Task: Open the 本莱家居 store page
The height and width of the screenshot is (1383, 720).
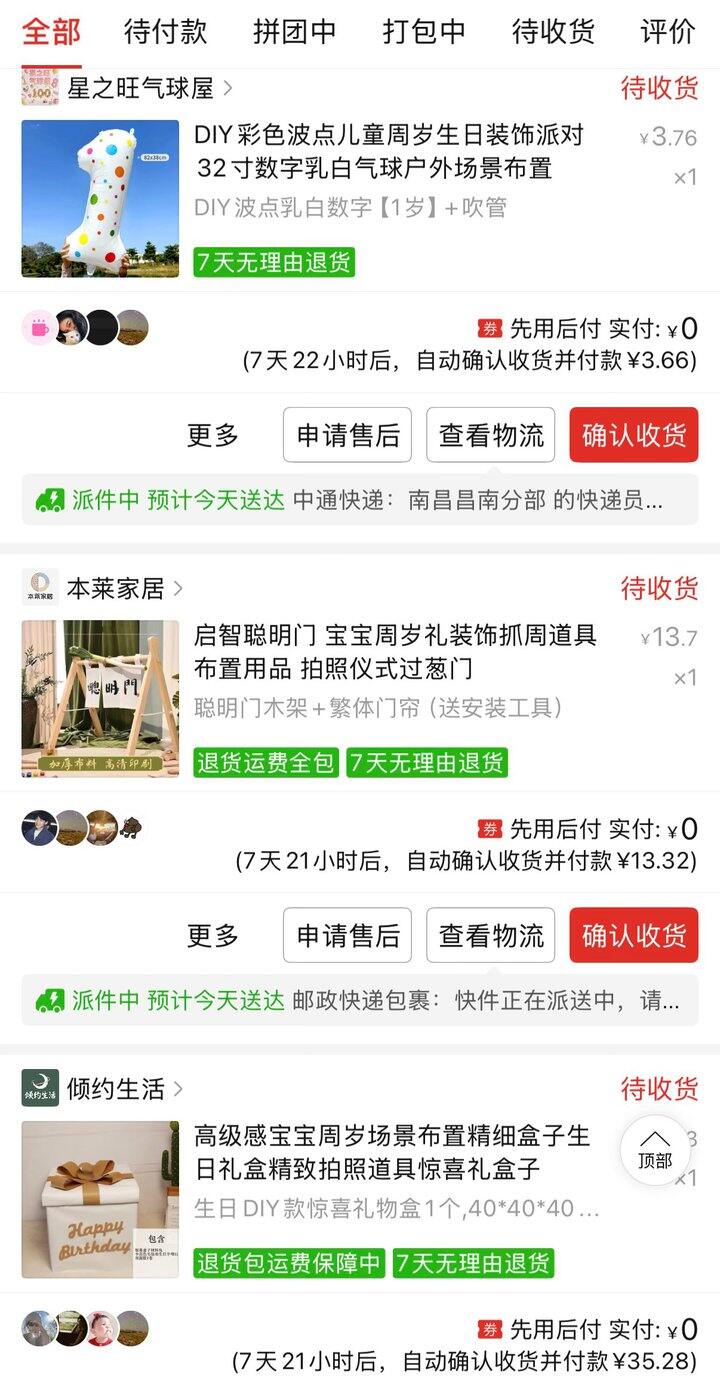Action: [x=115, y=588]
